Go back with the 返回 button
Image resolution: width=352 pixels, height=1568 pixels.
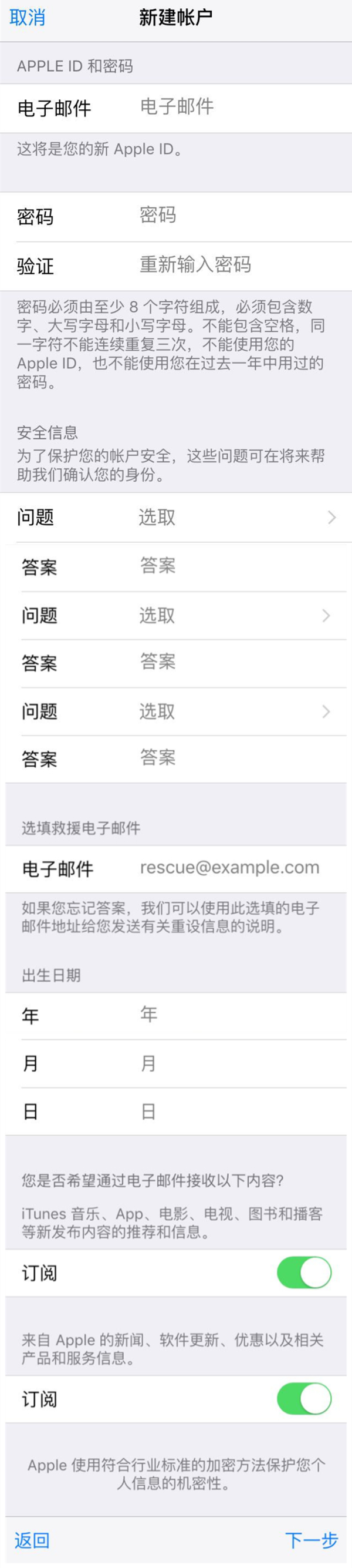coord(32,1540)
